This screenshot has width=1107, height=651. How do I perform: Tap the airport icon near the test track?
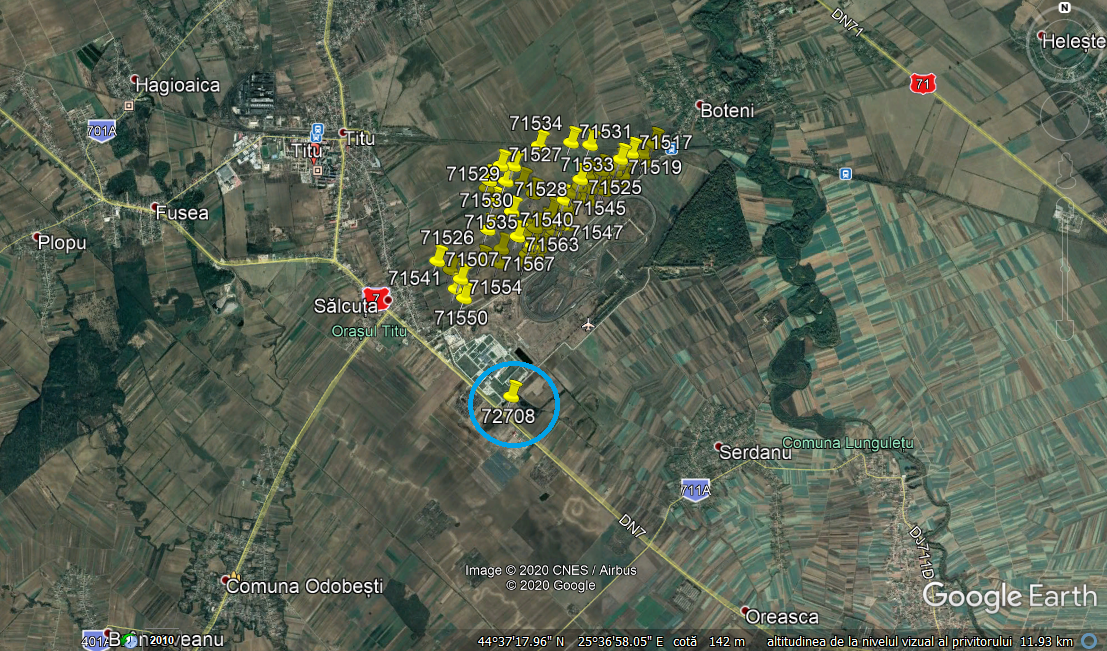(x=588, y=324)
